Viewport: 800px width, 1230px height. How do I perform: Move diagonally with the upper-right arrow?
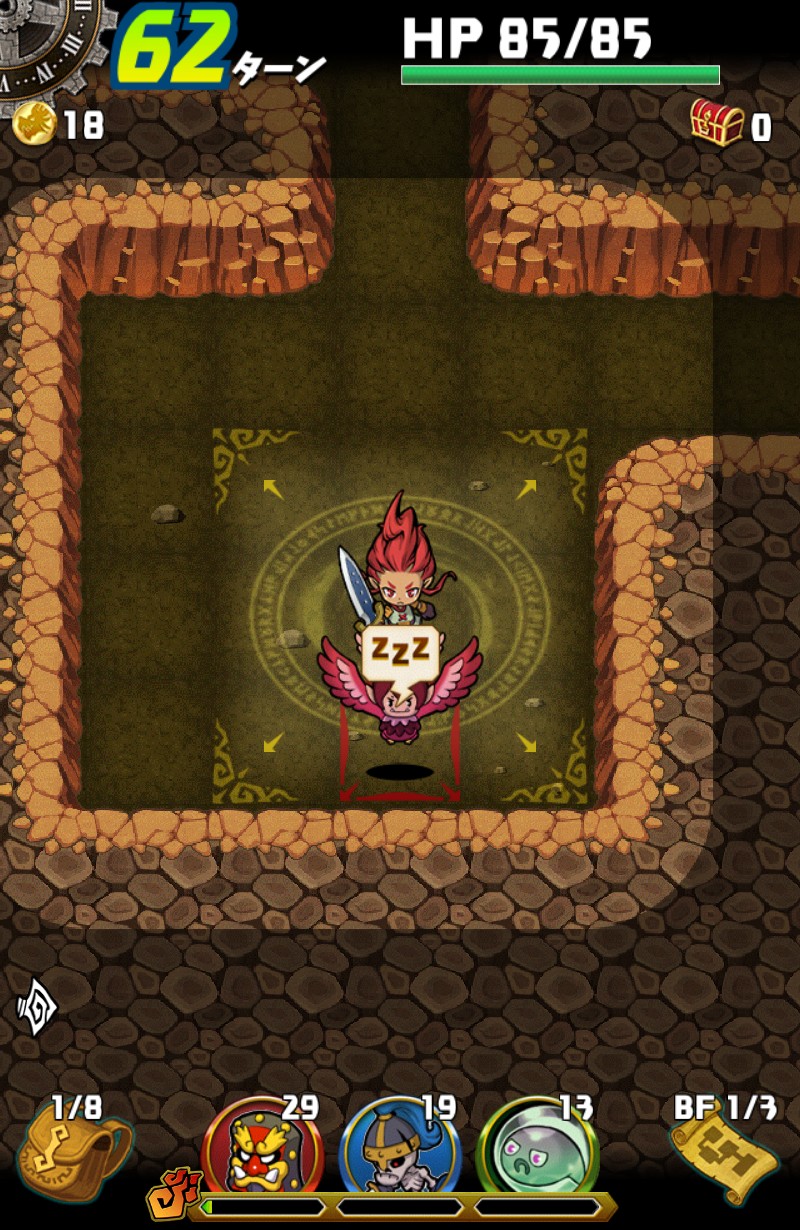(x=527, y=487)
